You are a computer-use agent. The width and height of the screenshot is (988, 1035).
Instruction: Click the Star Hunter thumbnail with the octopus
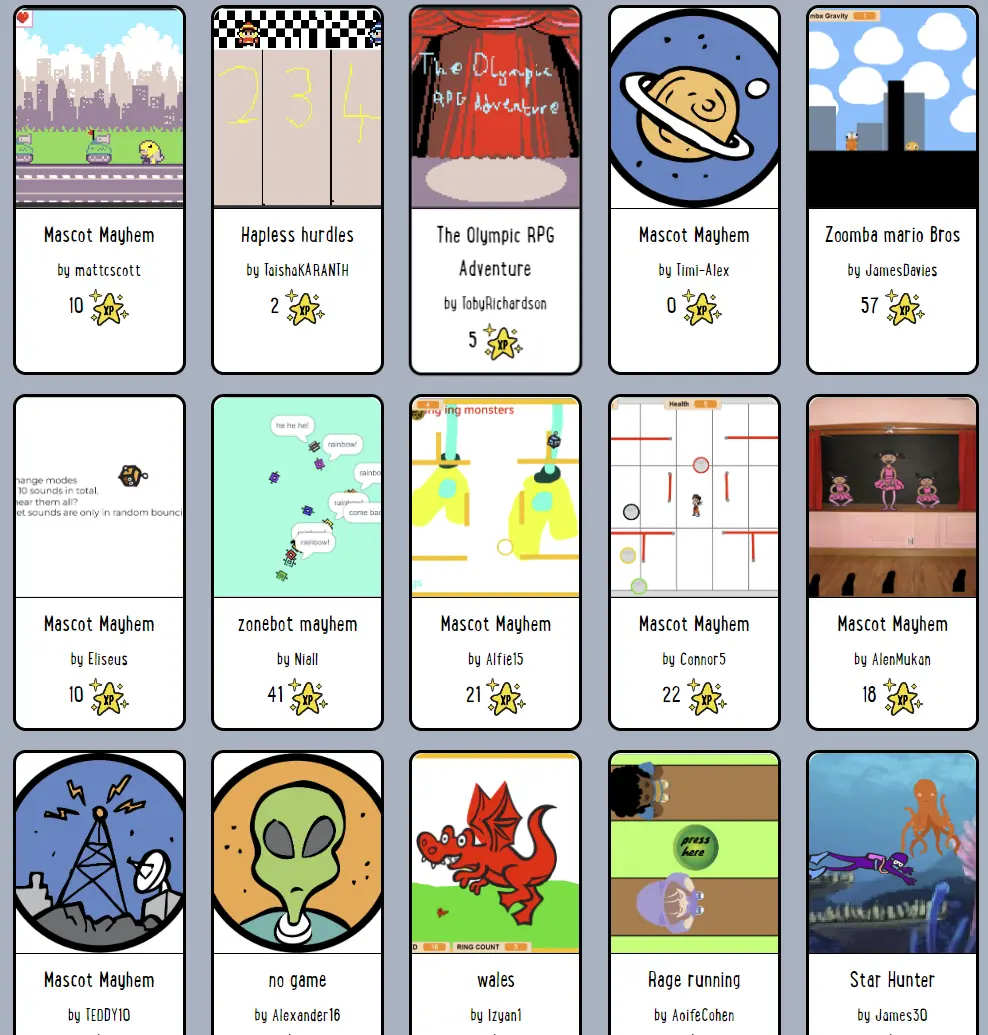click(x=892, y=850)
